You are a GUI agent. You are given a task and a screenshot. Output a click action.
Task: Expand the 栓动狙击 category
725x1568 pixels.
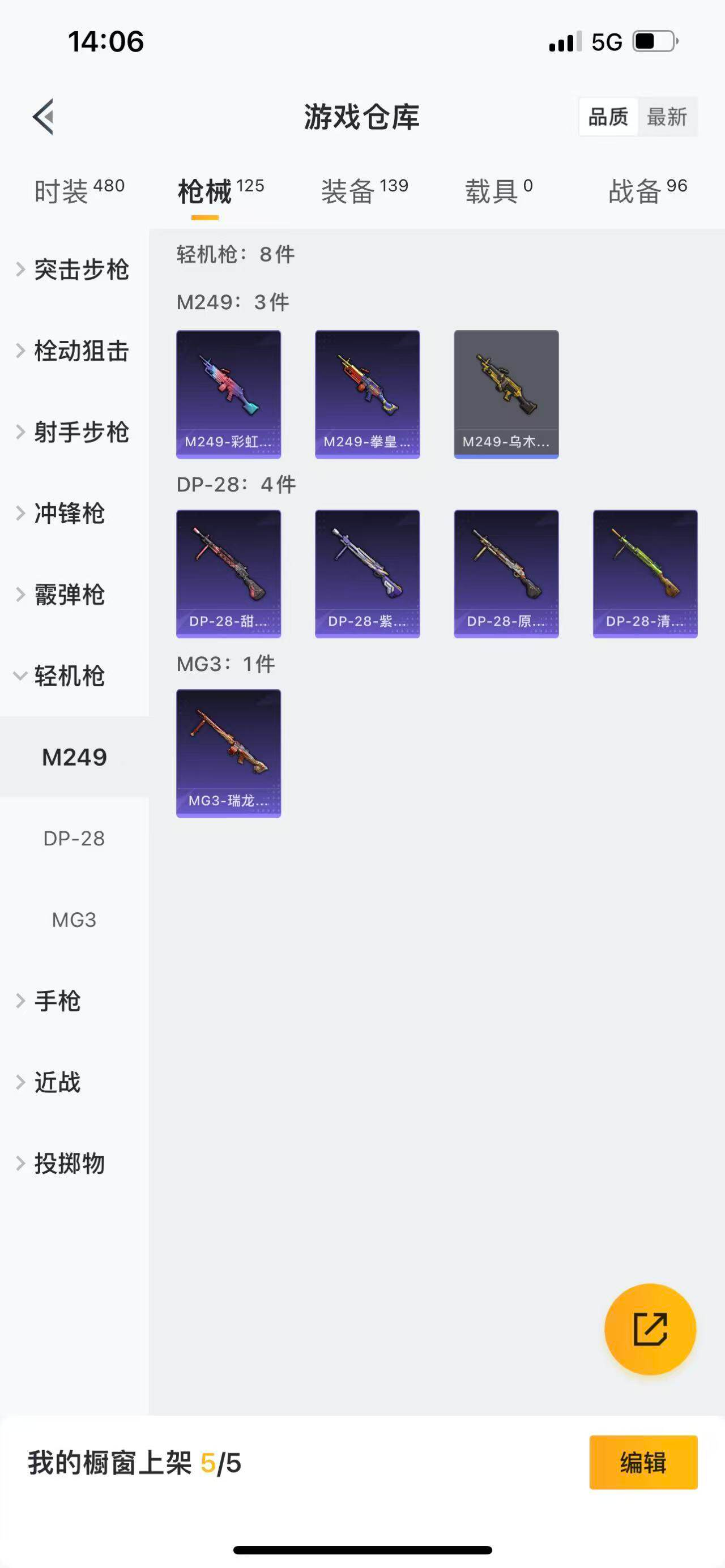pyautogui.click(x=73, y=351)
